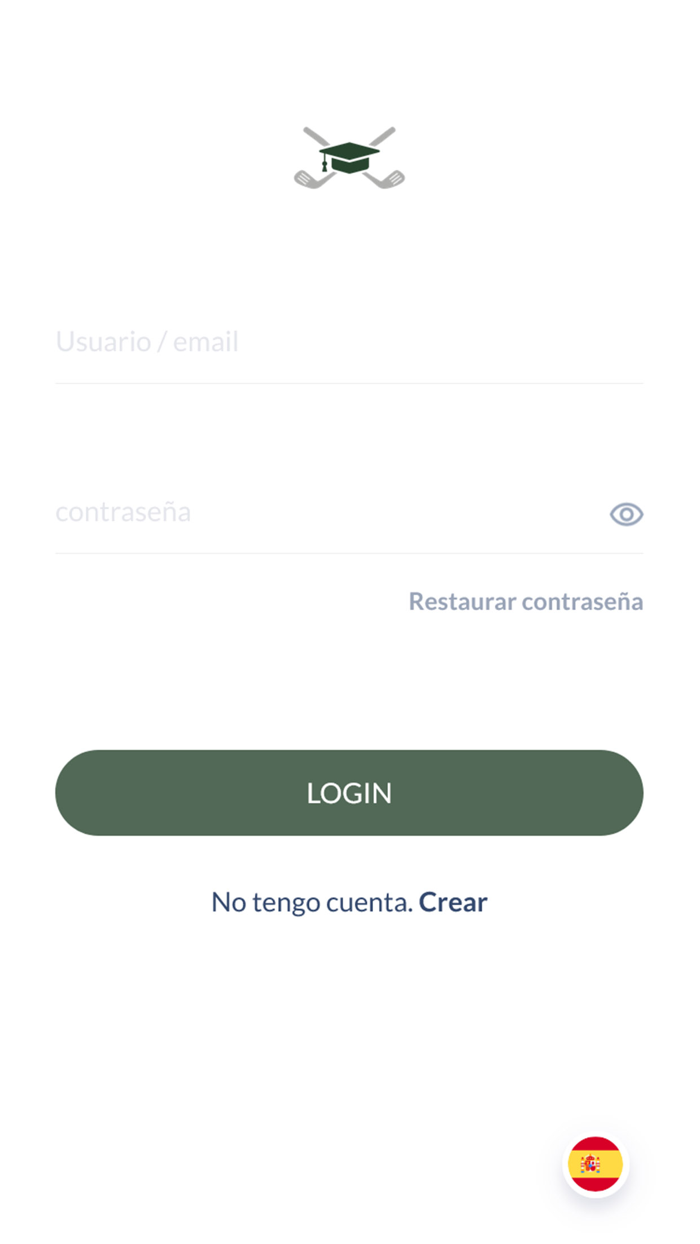Image resolution: width=700 pixels, height=1244 pixels.
Task: Open the Restaurar contraseña link
Action: (526, 601)
